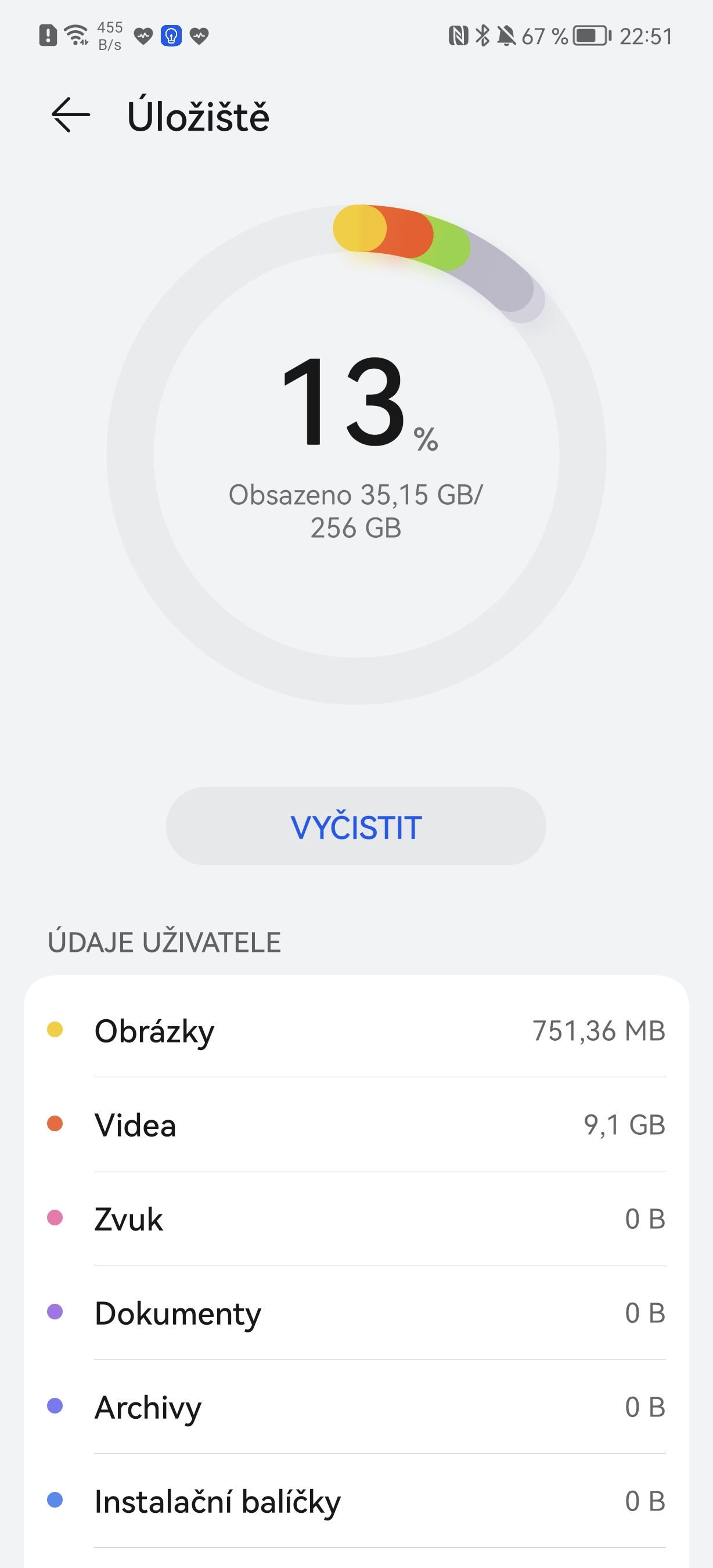Tap the pink dot next to Zvuk

[x=55, y=1219]
